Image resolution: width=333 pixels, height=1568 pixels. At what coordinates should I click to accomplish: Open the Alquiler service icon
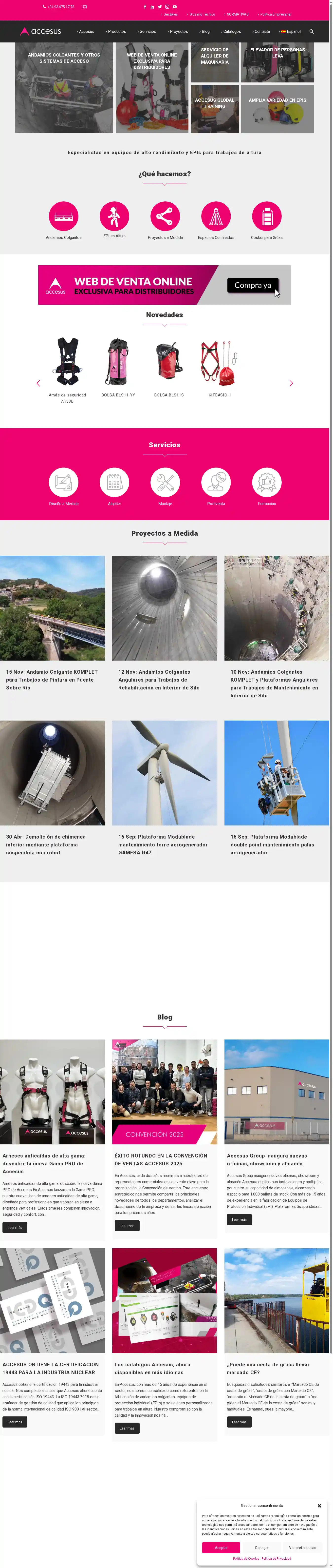tap(114, 482)
